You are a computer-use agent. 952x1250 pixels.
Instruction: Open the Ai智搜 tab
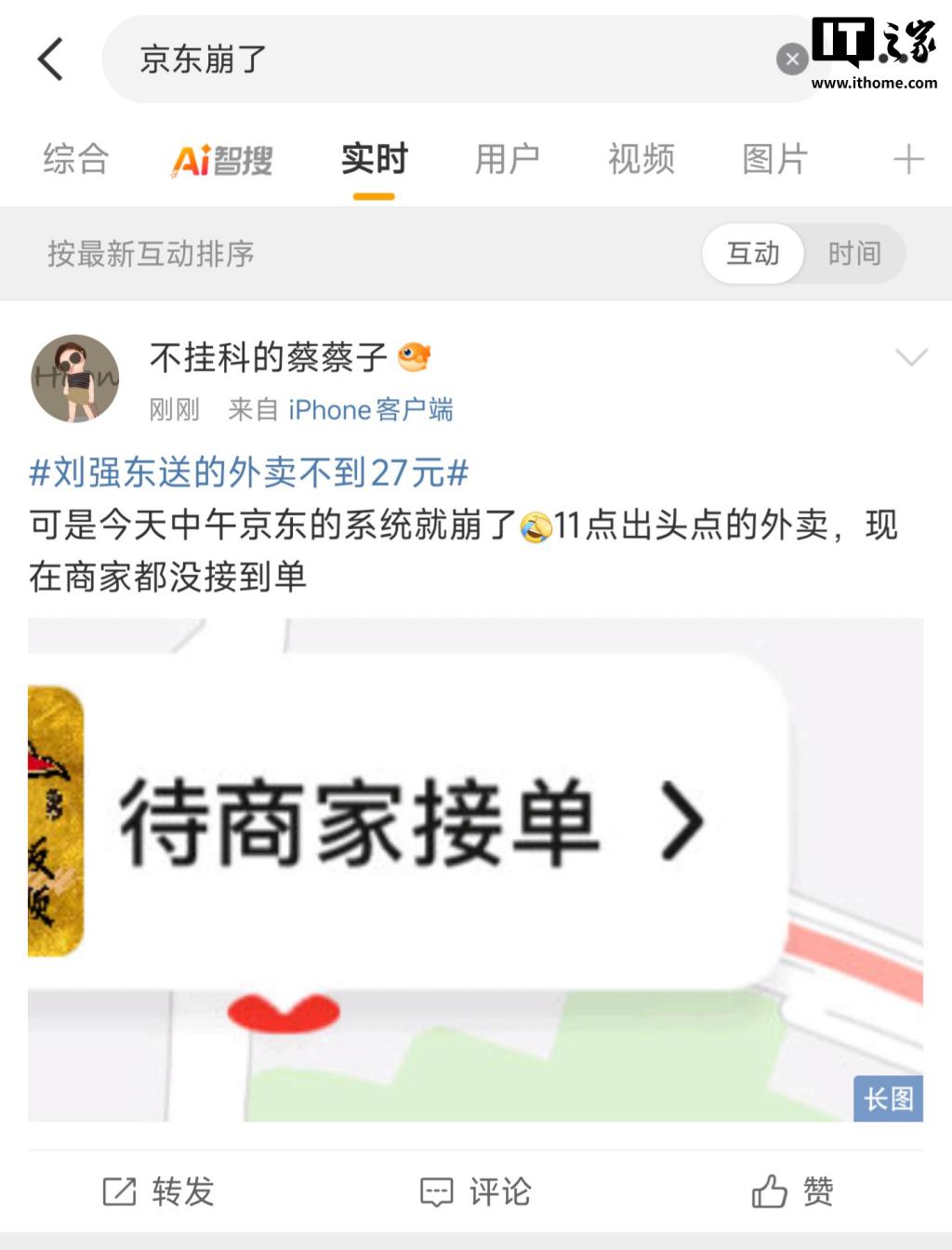click(x=223, y=160)
